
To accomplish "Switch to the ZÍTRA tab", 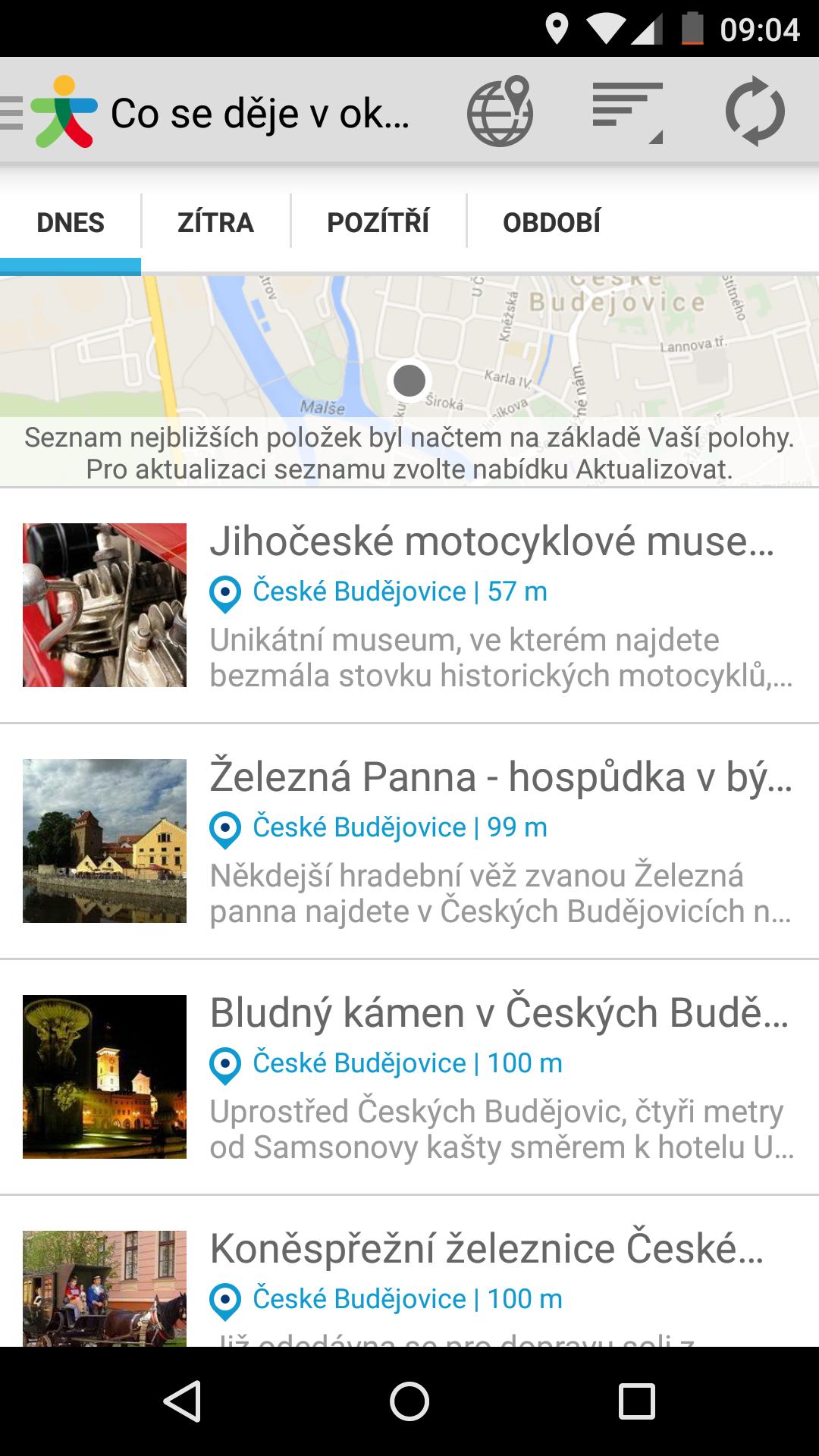I will [216, 221].
